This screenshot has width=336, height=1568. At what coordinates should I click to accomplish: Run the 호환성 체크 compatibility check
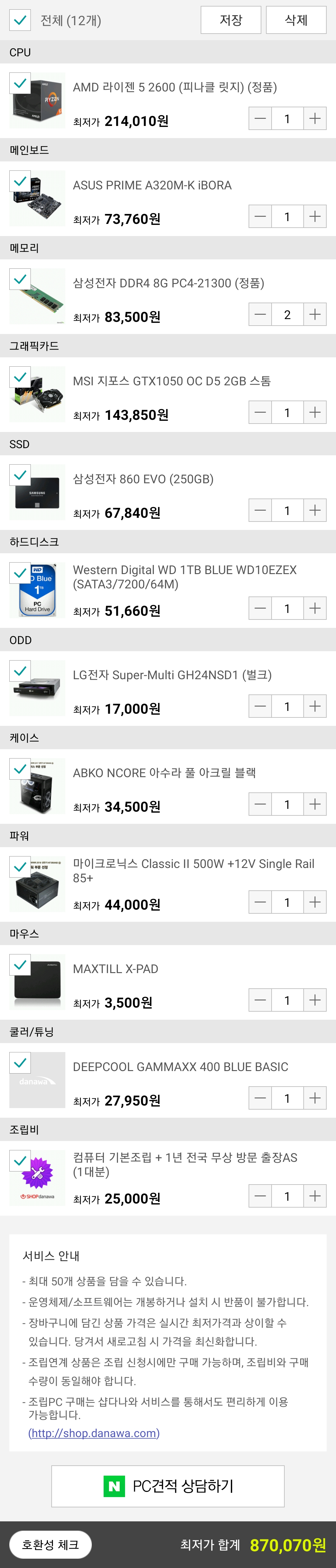click(x=50, y=1545)
